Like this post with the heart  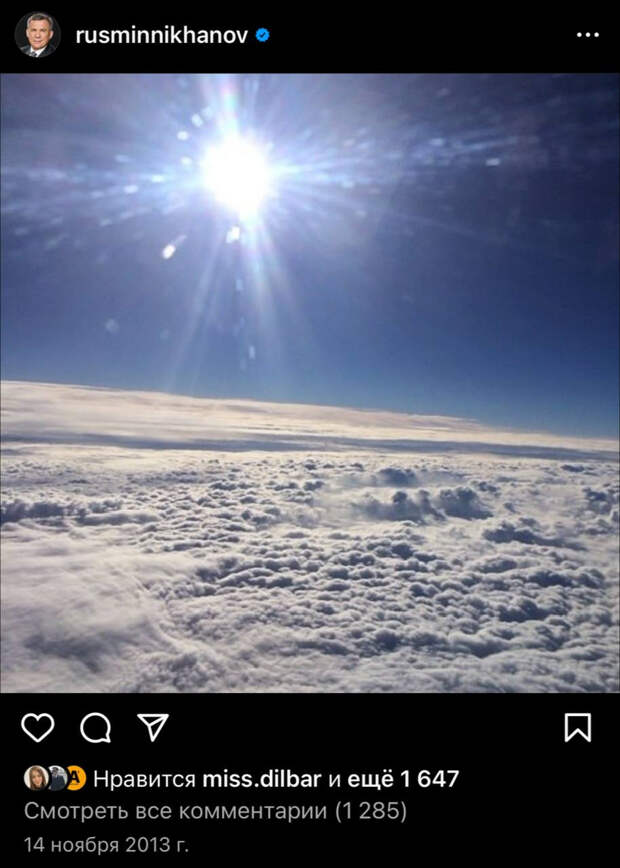(38, 727)
